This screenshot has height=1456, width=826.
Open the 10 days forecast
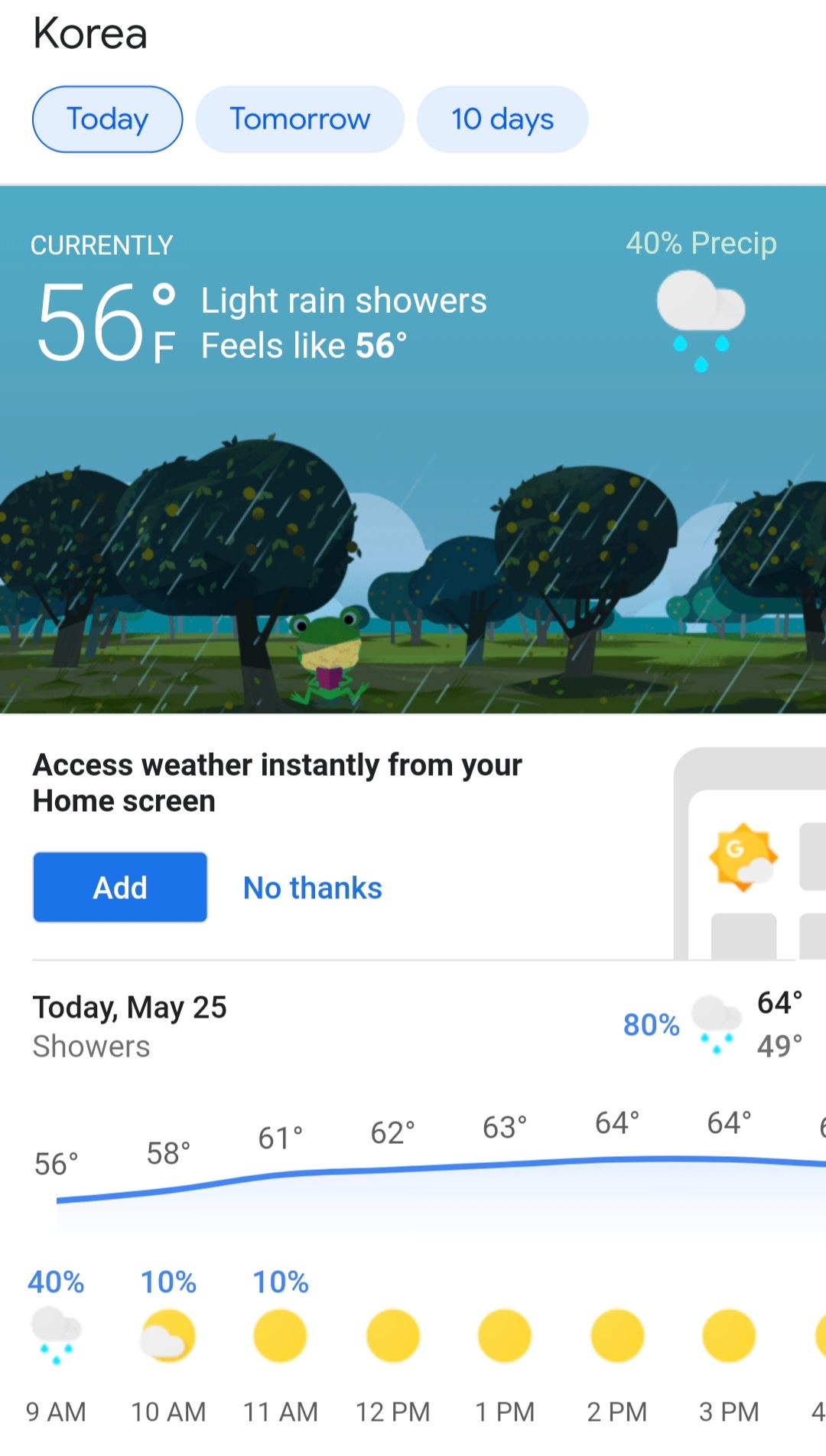click(x=502, y=119)
